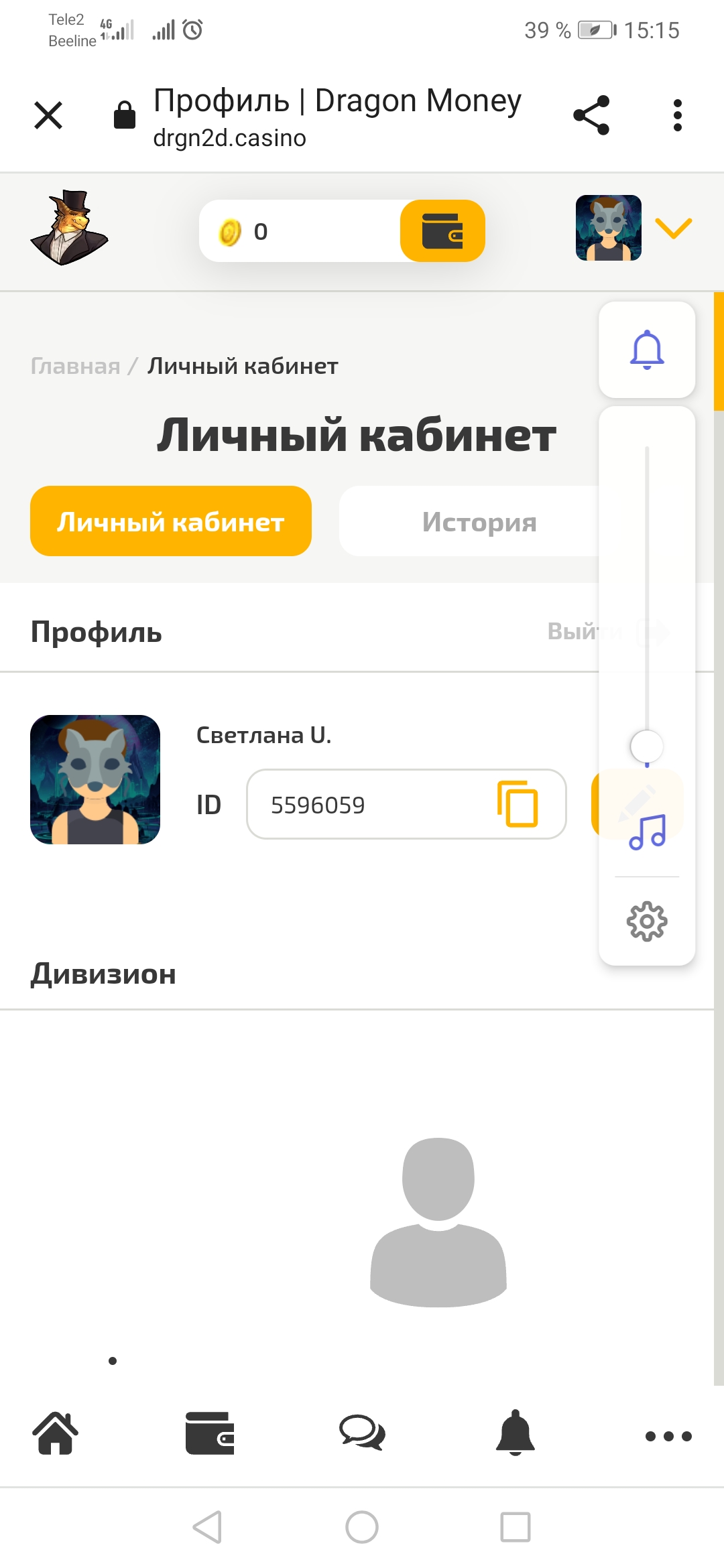This screenshot has height=1568, width=724.
Task: Toggle the music note icon
Action: (647, 832)
